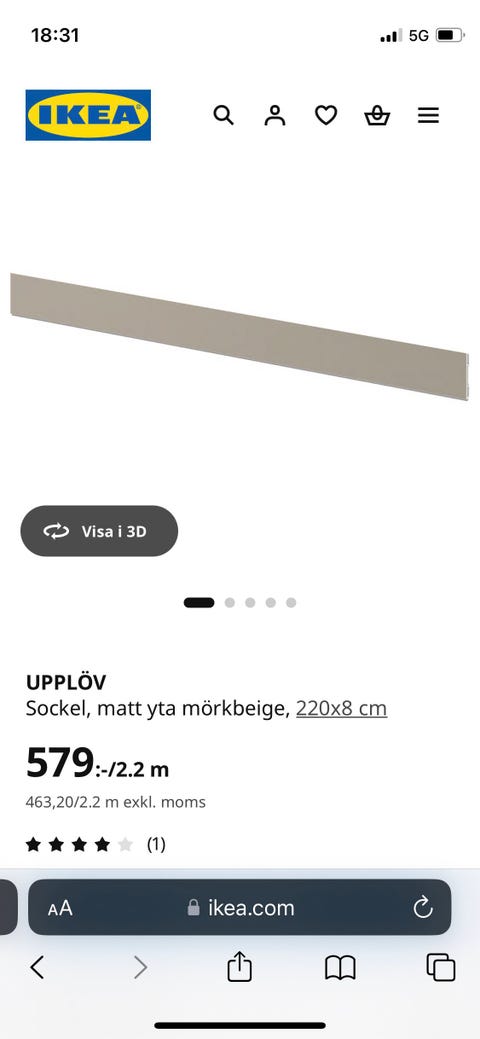Open the UPPLÖV sockel product image
Image resolution: width=480 pixels, height=1039 pixels.
240,336
